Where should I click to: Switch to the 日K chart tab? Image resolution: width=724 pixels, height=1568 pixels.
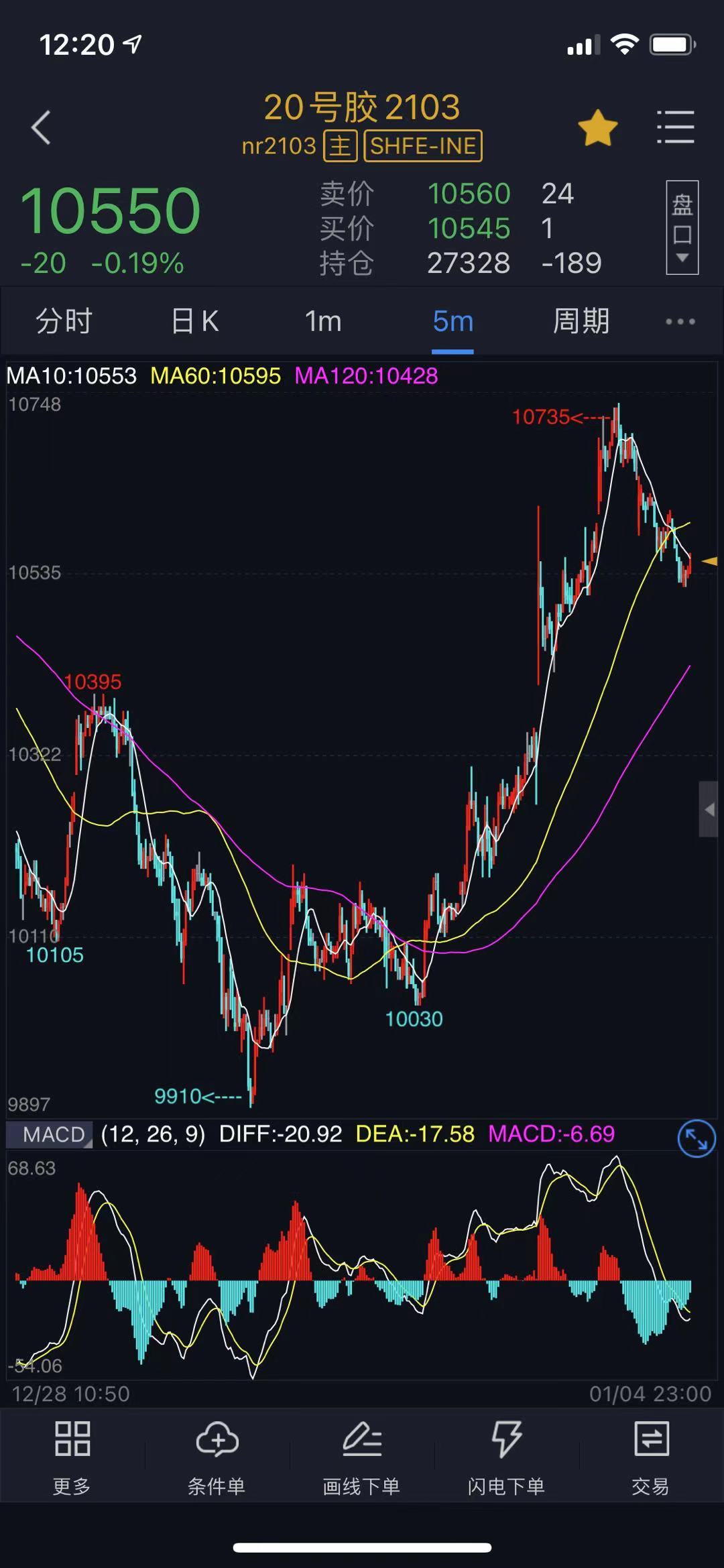(194, 321)
